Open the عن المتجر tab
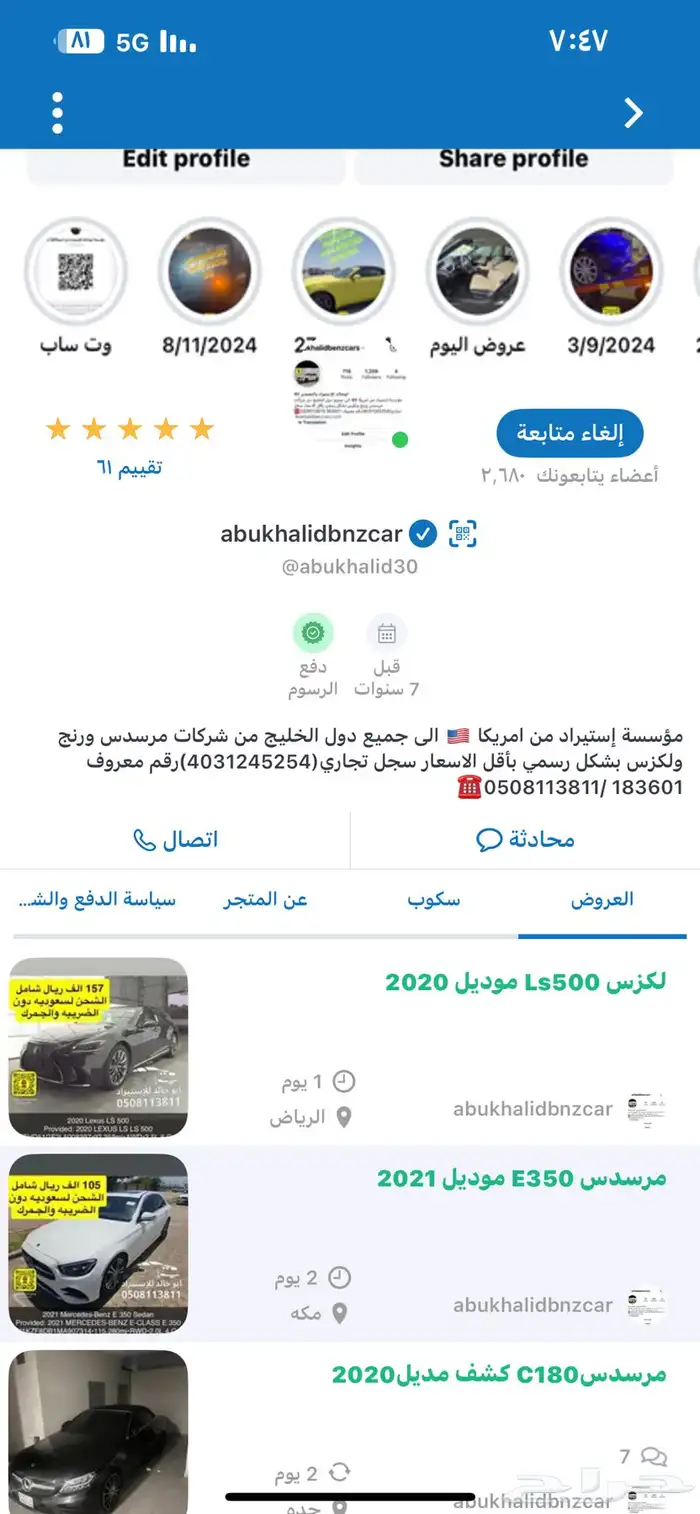Image resolution: width=700 pixels, height=1514 pixels. (x=265, y=899)
